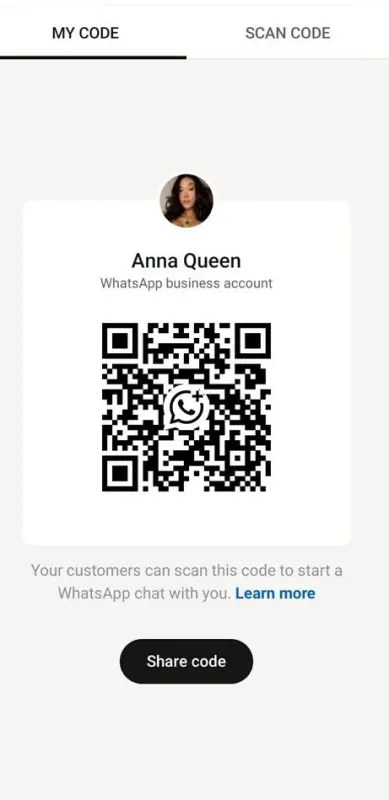Open the Learn more link

[275, 593]
